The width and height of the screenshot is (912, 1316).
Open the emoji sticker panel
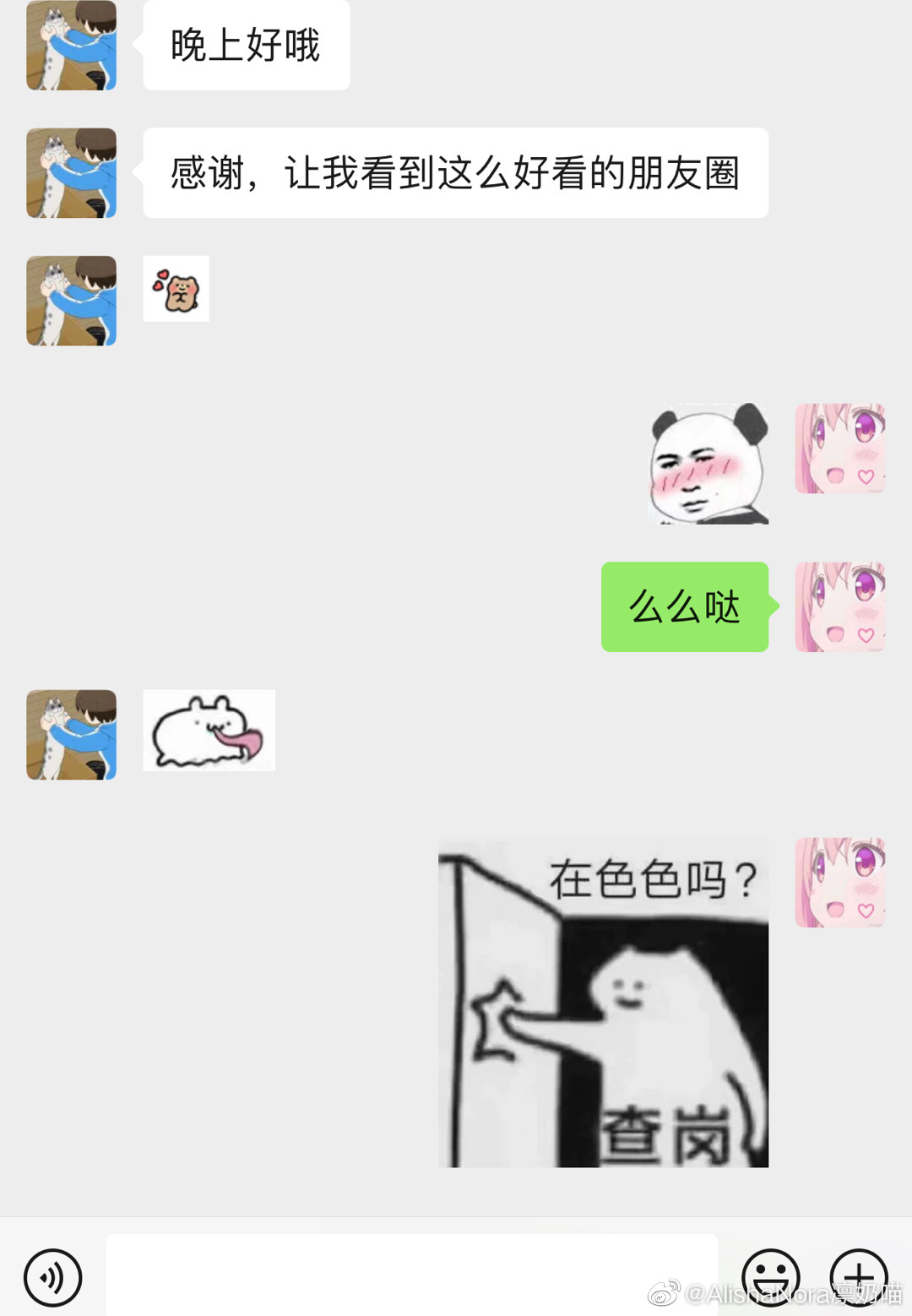(x=770, y=1277)
